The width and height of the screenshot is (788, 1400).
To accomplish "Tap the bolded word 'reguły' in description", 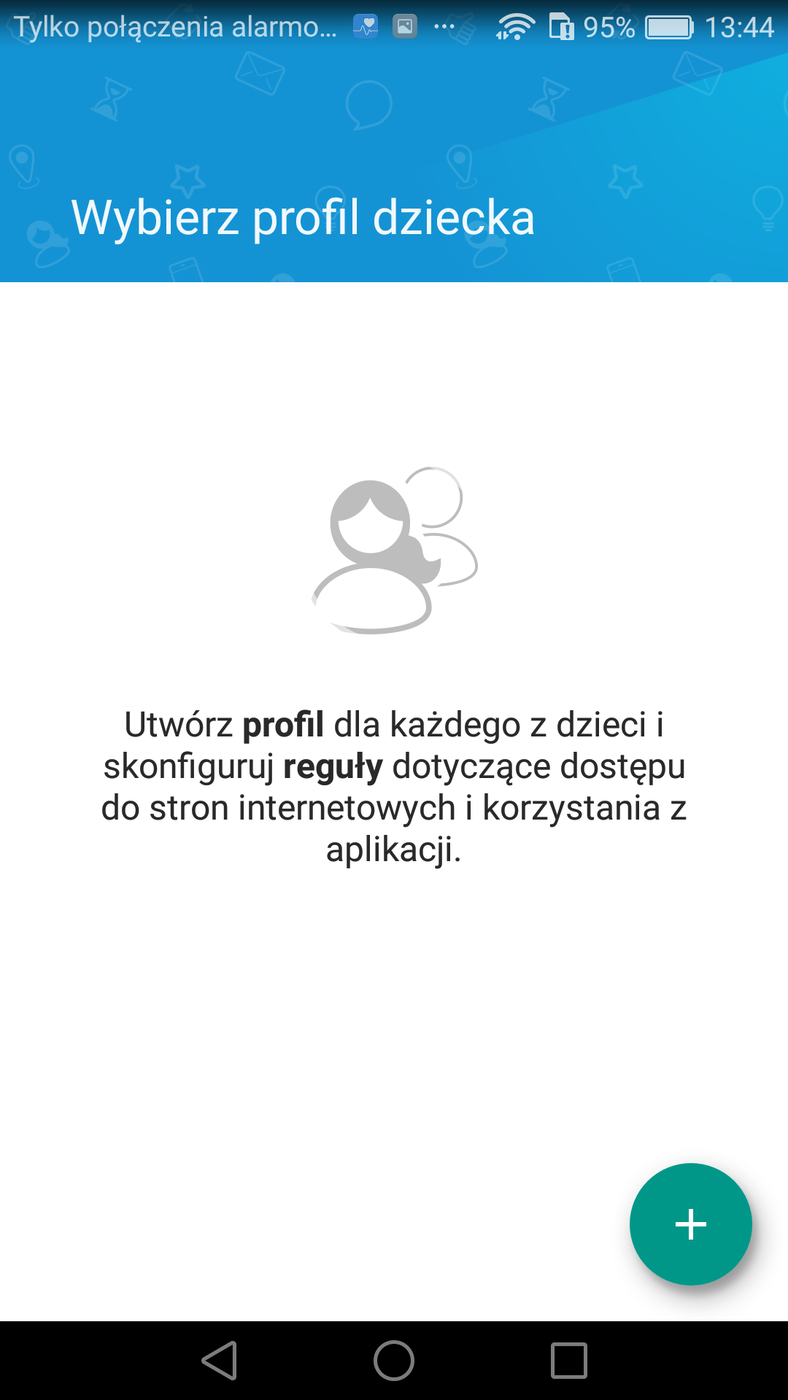I will pos(334,766).
